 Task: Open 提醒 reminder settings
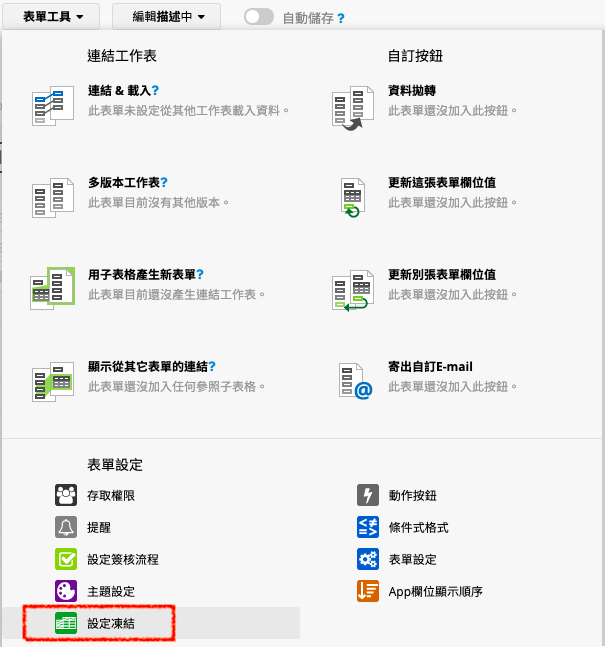[99, 527]
